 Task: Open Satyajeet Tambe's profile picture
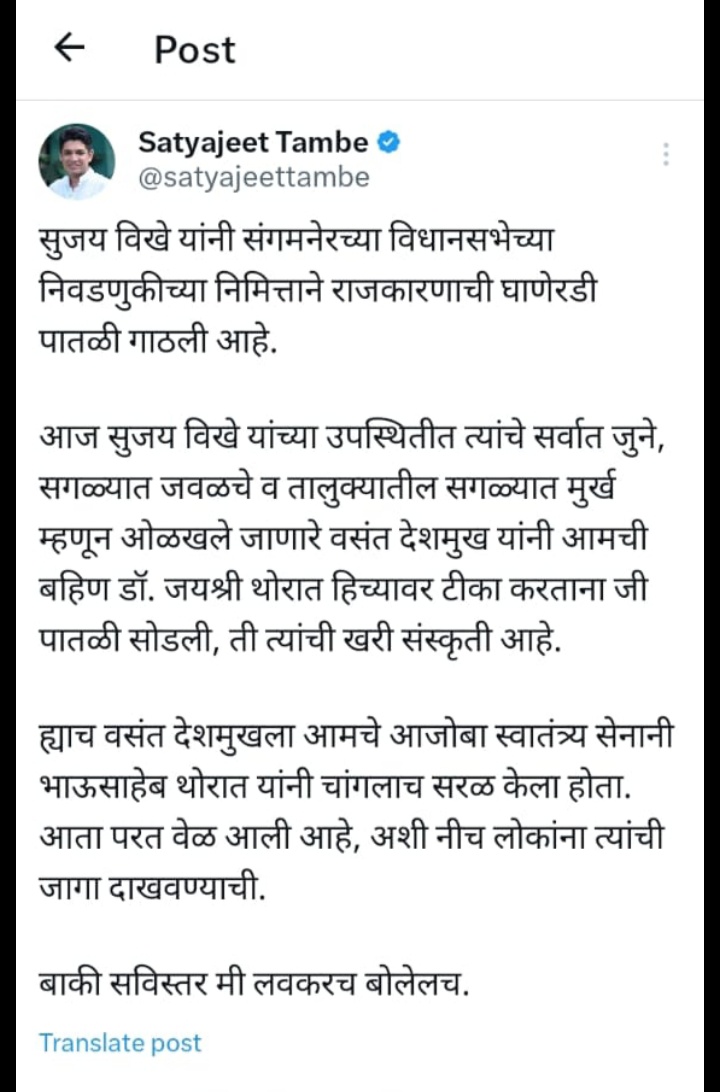(x=76, y=161)
